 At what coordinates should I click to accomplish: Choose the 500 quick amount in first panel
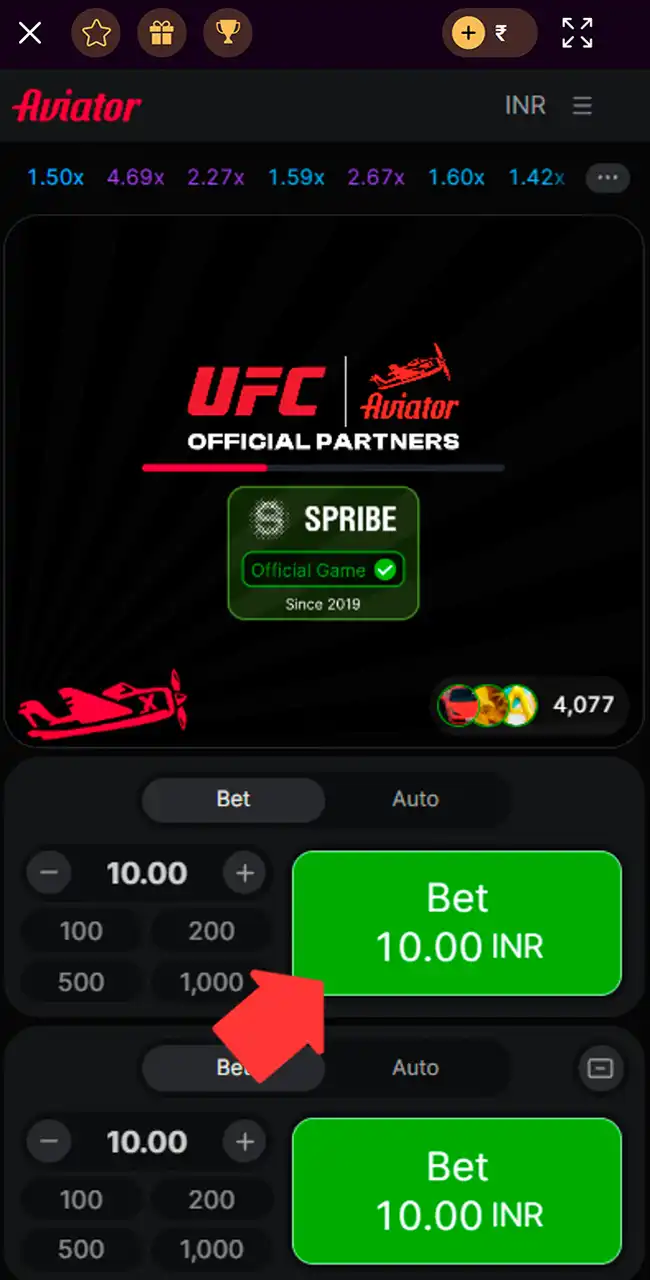(x=81, y=982)
